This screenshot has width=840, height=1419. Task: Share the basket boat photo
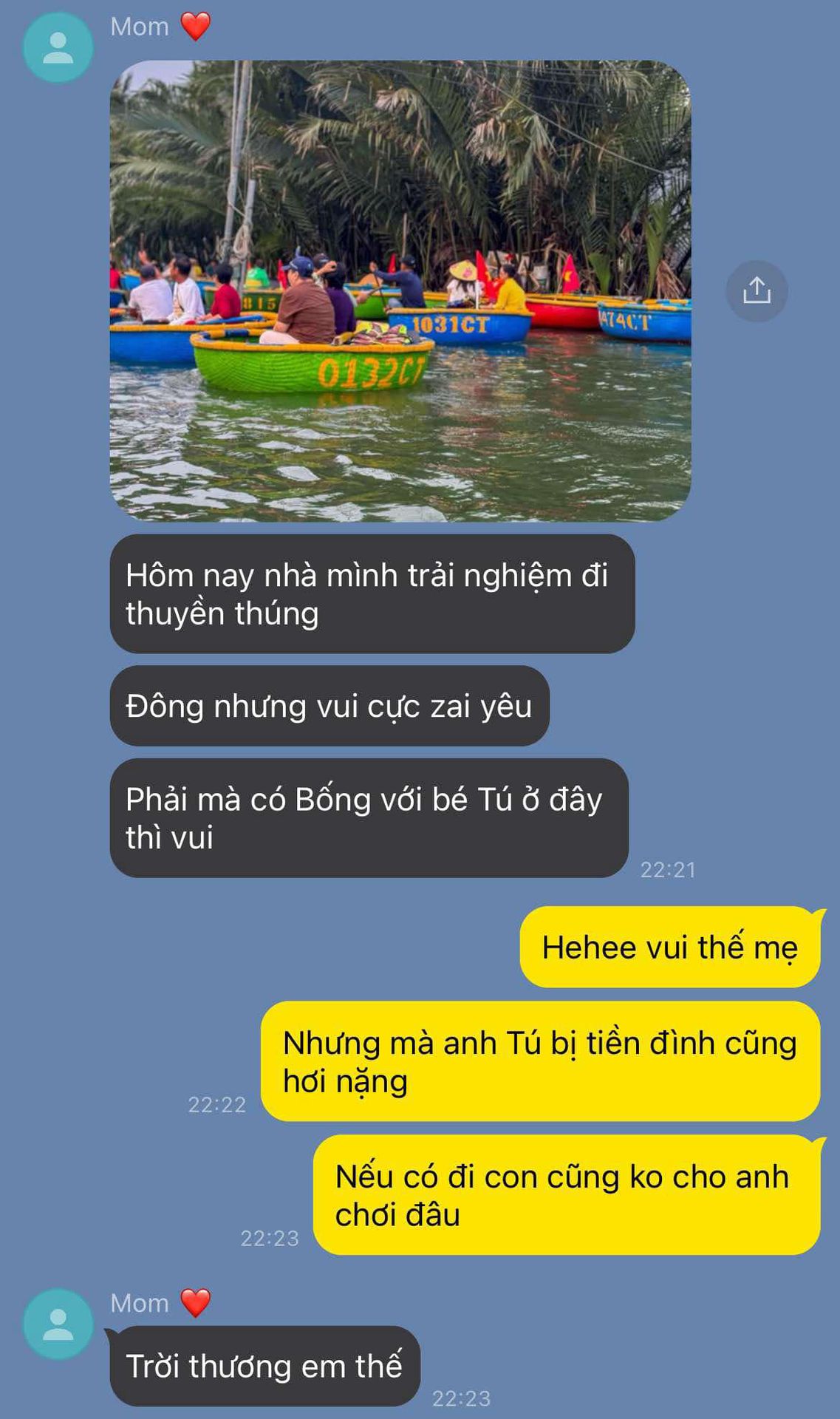tap(757, 290)
